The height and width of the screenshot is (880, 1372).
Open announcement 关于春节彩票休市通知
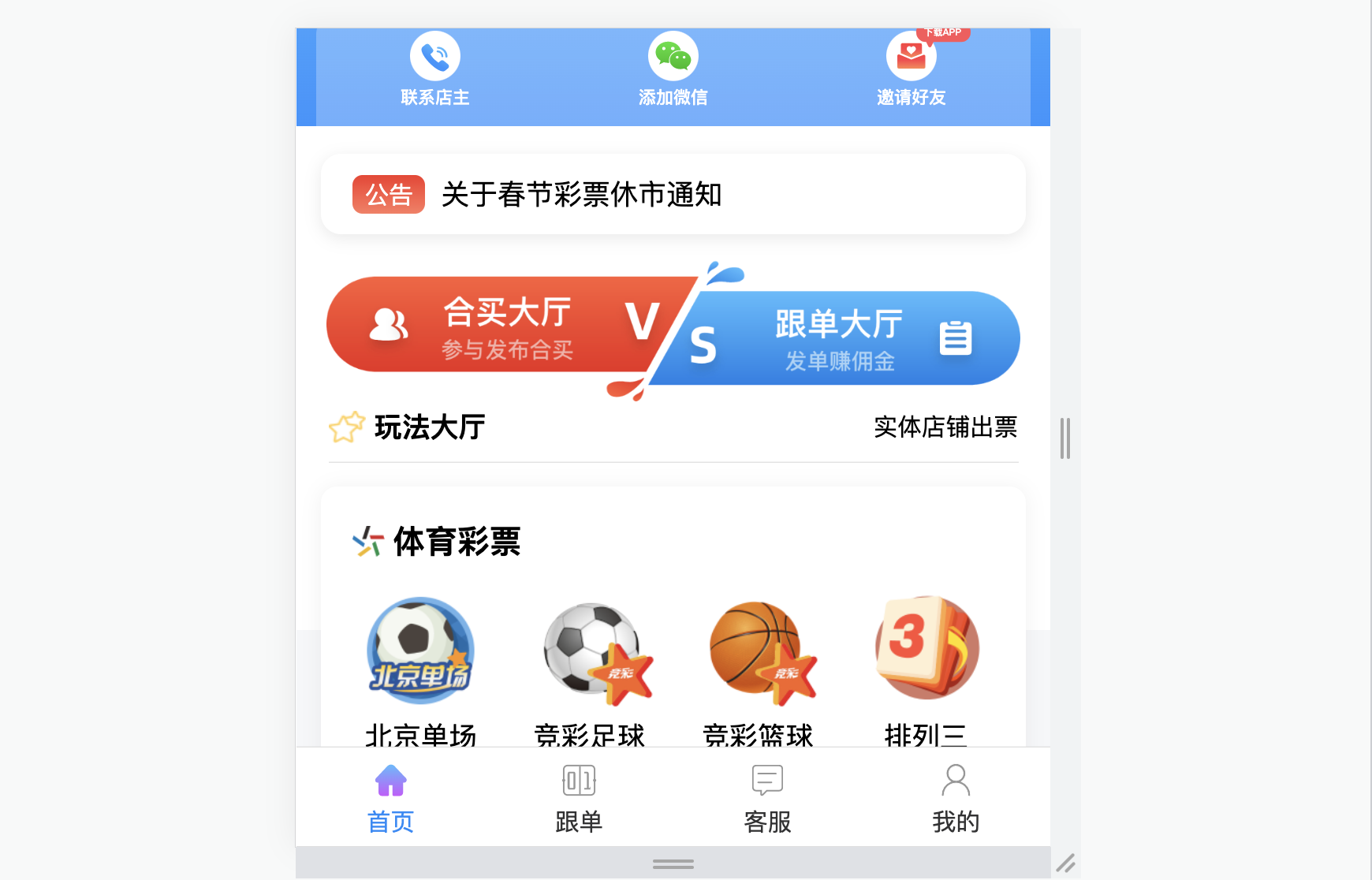coord(581,195)
